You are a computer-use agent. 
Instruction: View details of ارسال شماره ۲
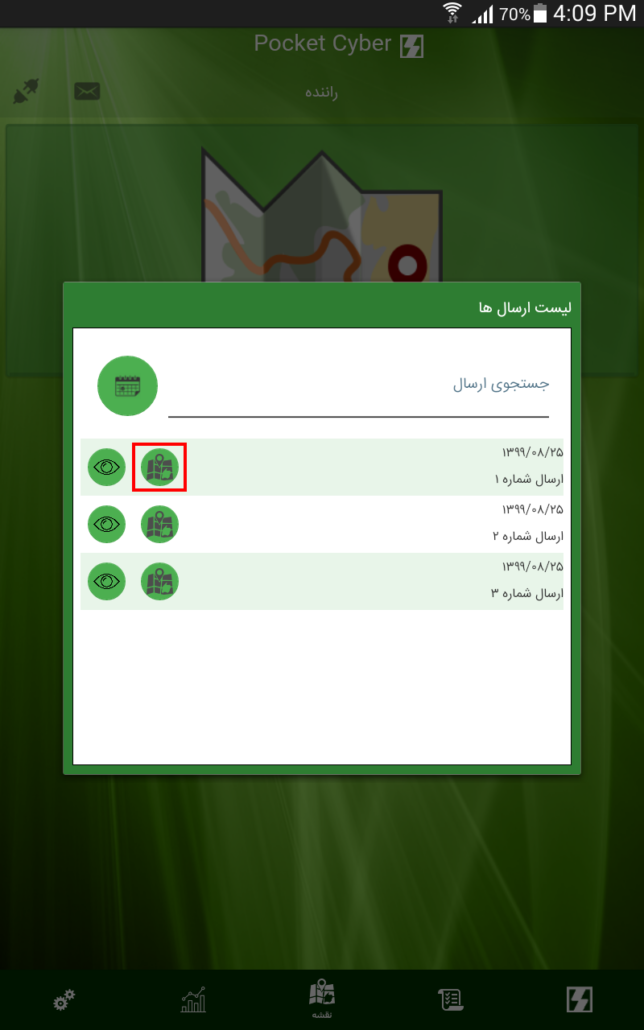[106, 524]
